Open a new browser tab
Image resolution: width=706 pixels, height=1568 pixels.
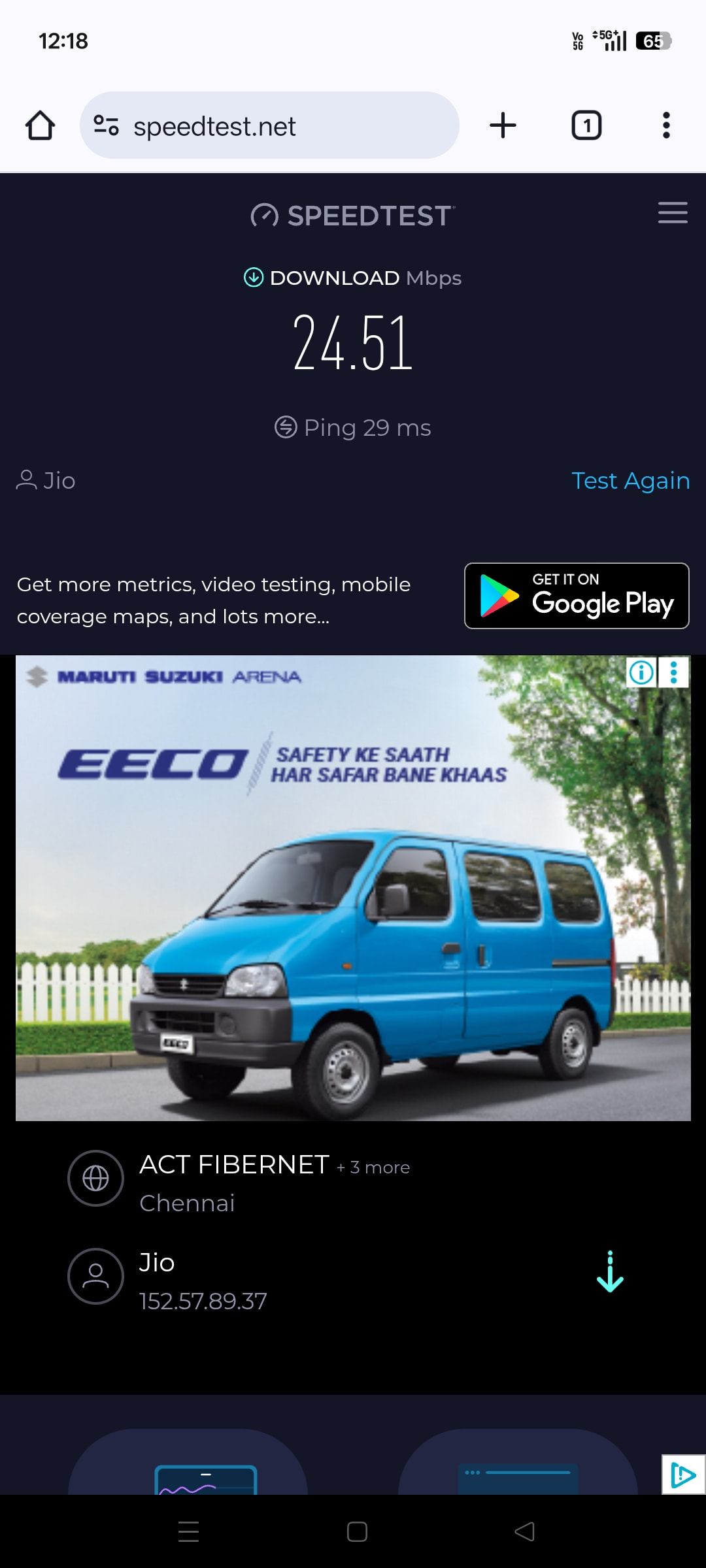pos(503,125)
